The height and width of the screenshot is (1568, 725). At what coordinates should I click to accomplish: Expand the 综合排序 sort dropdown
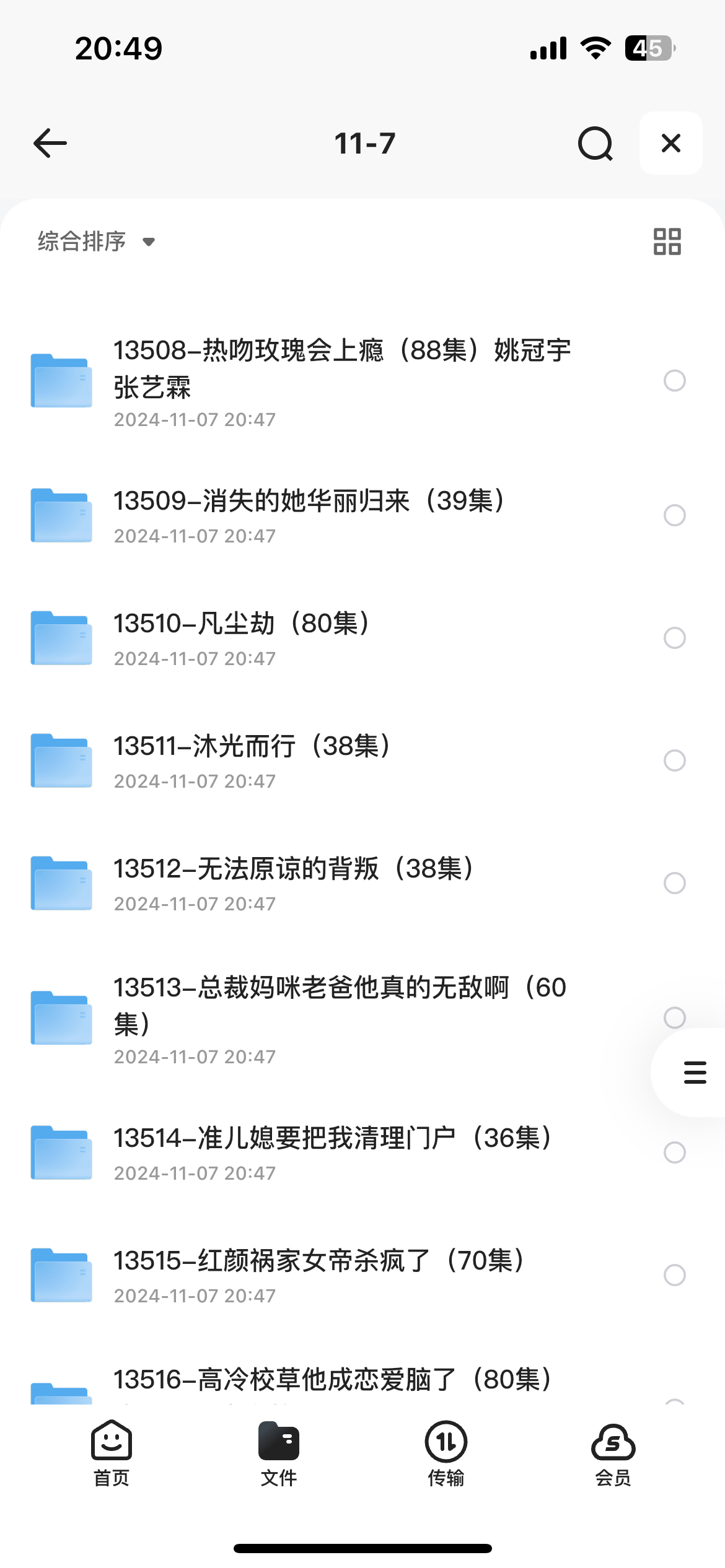tap(96, 241)
